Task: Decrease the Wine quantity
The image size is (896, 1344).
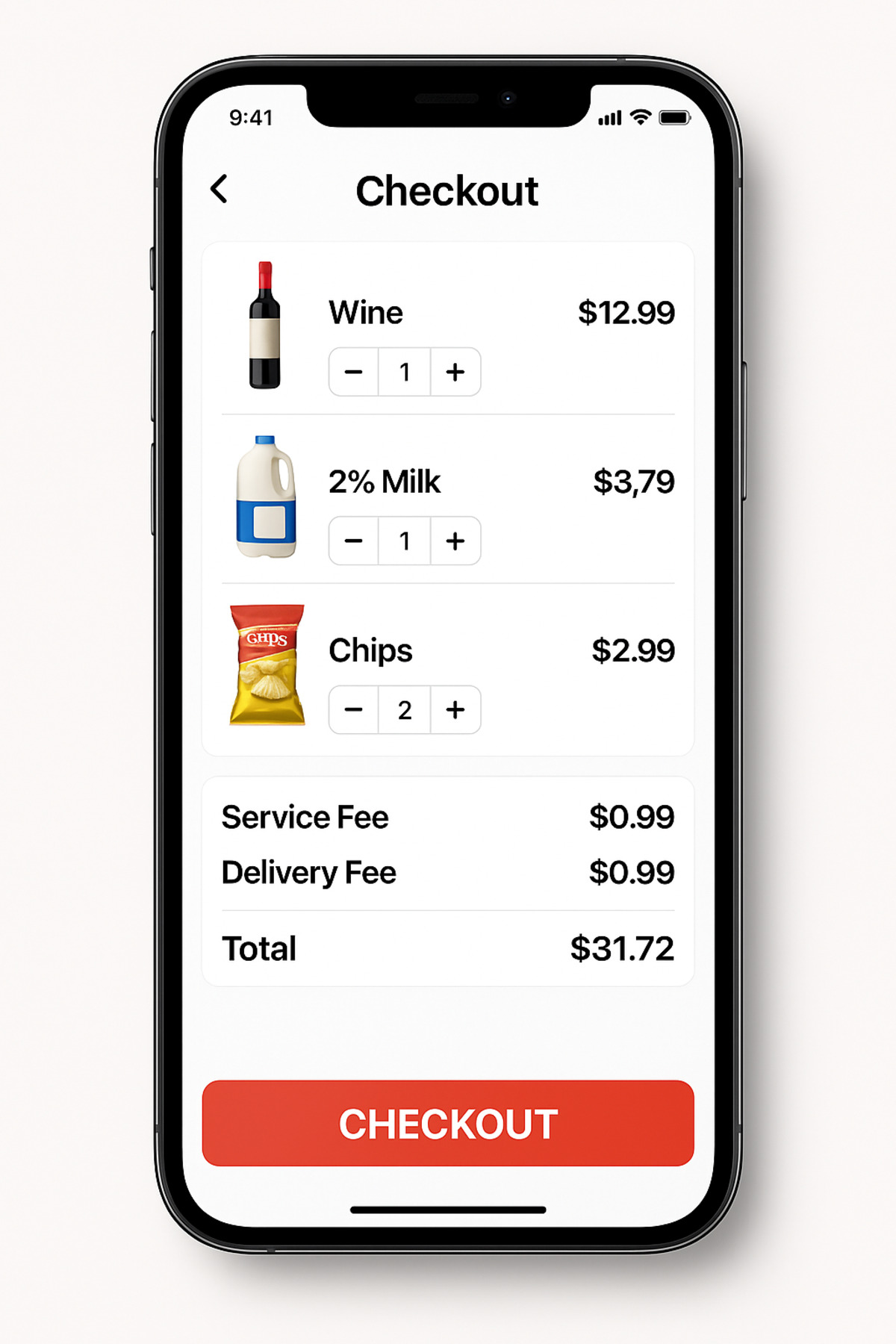Action: (x=354, y=372)
